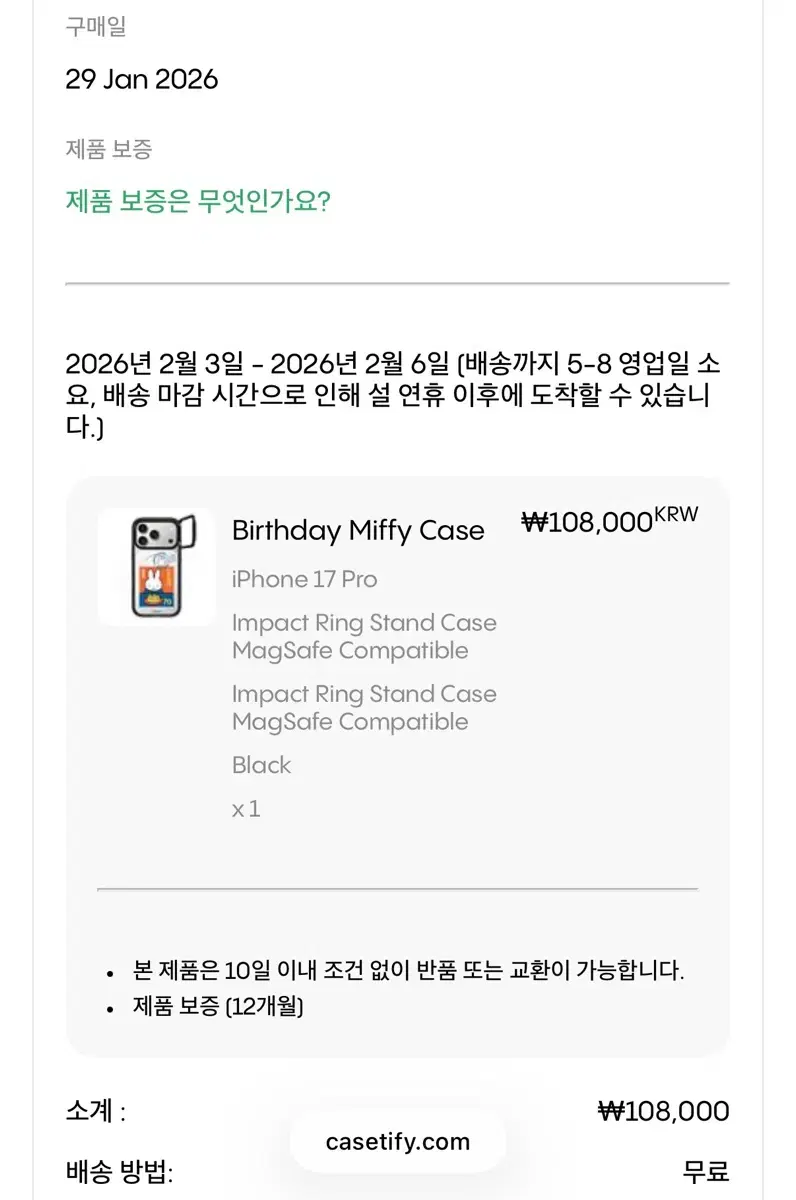Image resolution: width=796 pixels, height=1200 pixels.
Task: Click the iPhone 17 Pro model label
Action: (303, 579)
